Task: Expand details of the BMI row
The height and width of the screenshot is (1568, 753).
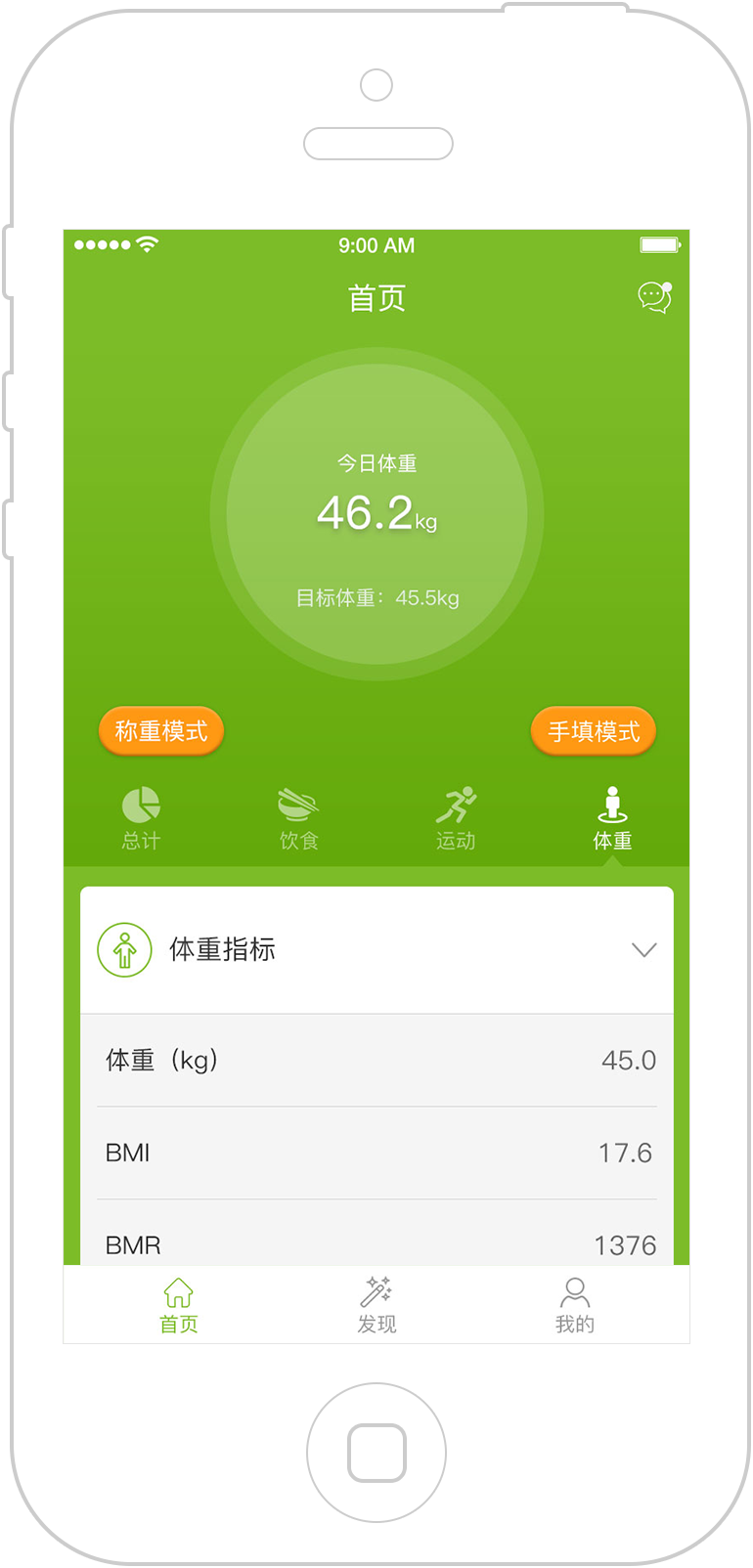Action: coord(376,1152)
